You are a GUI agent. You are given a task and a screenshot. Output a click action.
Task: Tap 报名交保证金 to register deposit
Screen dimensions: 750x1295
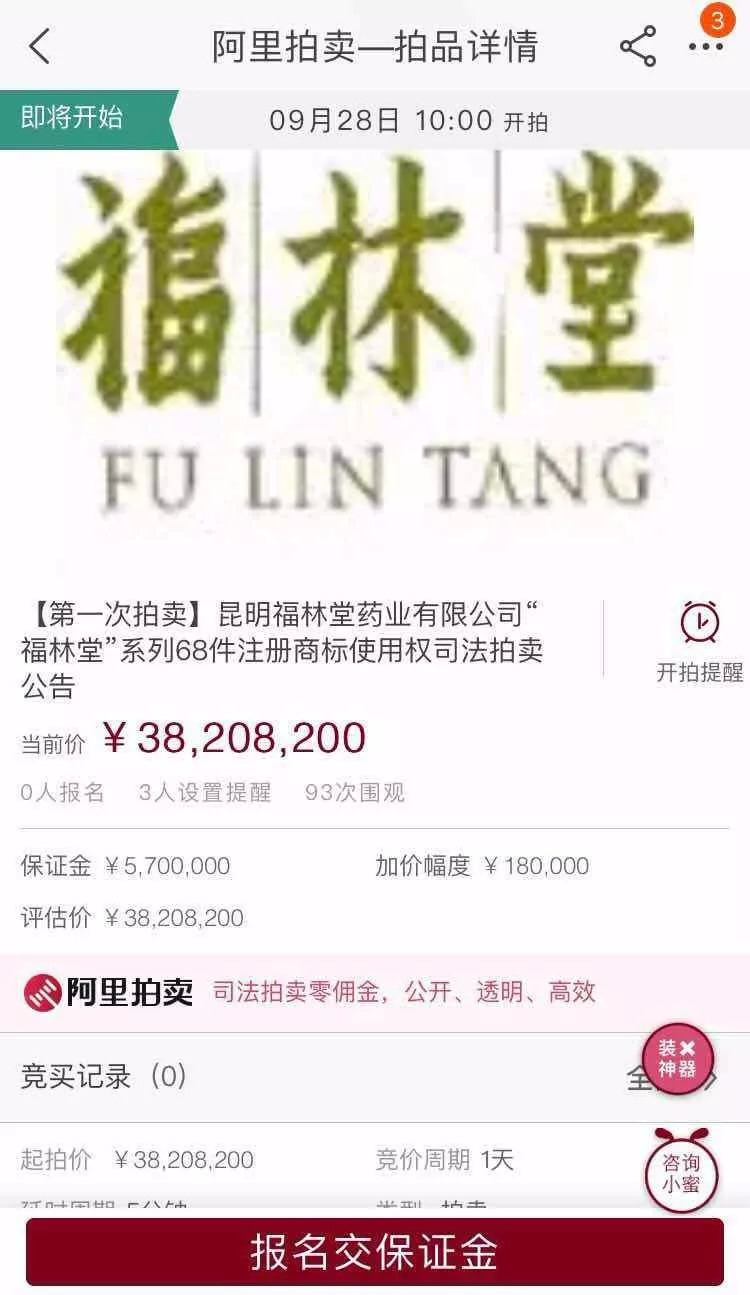pos(374,1252)
